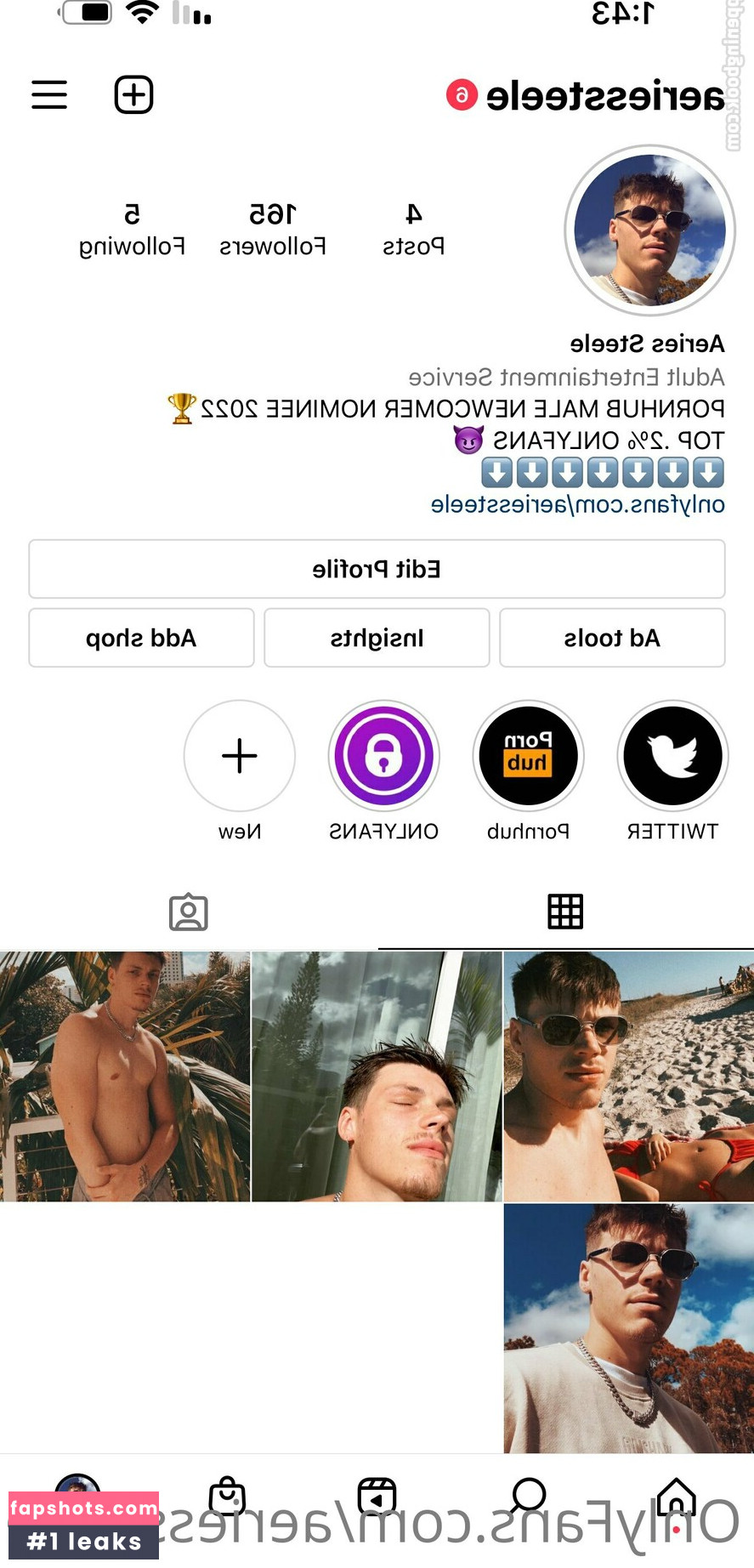The width and height of the screenshot is (754, 1568).
Task: Open the ONLYFANS story highlight
Action: click(x=383, y=756)
